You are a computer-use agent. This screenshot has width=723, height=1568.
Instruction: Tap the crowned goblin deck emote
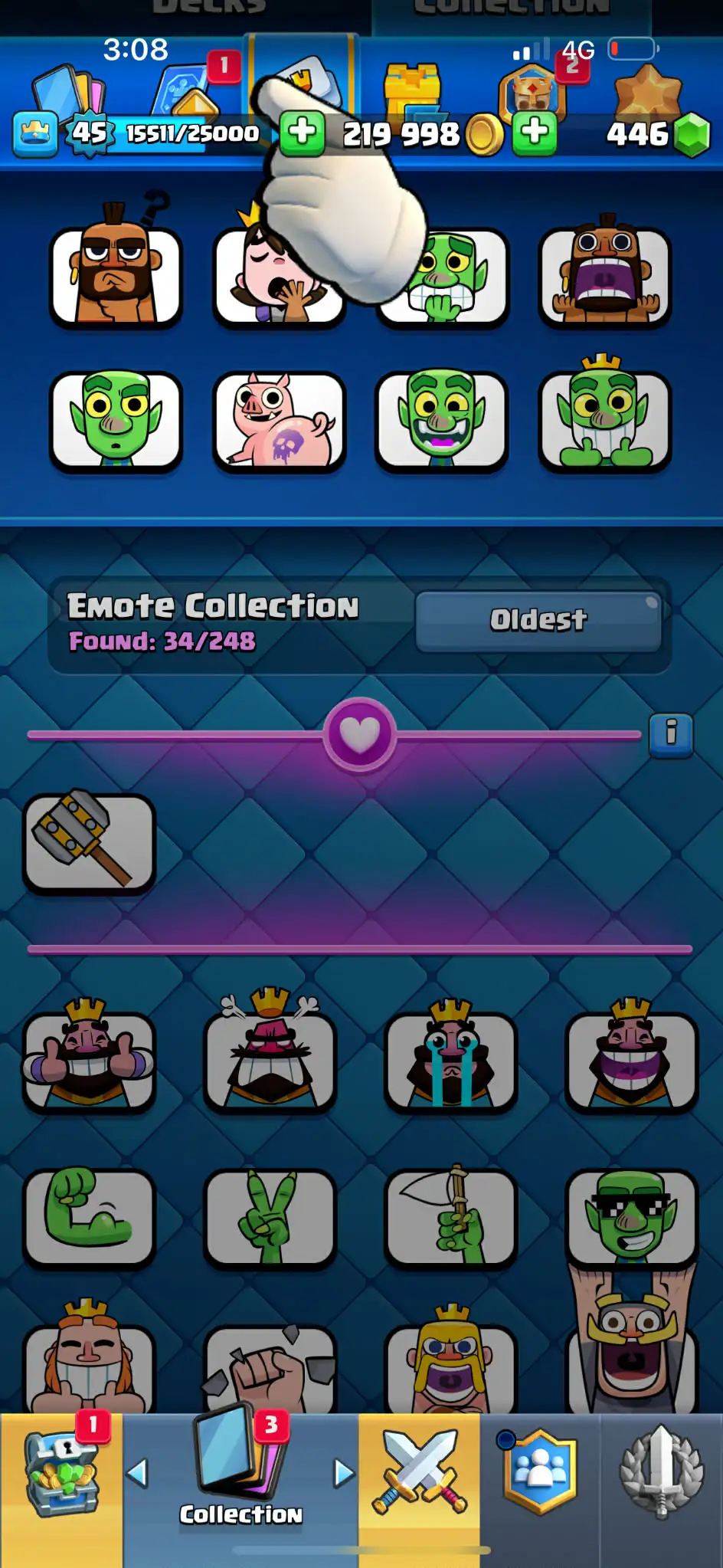[x=604, y=422]
